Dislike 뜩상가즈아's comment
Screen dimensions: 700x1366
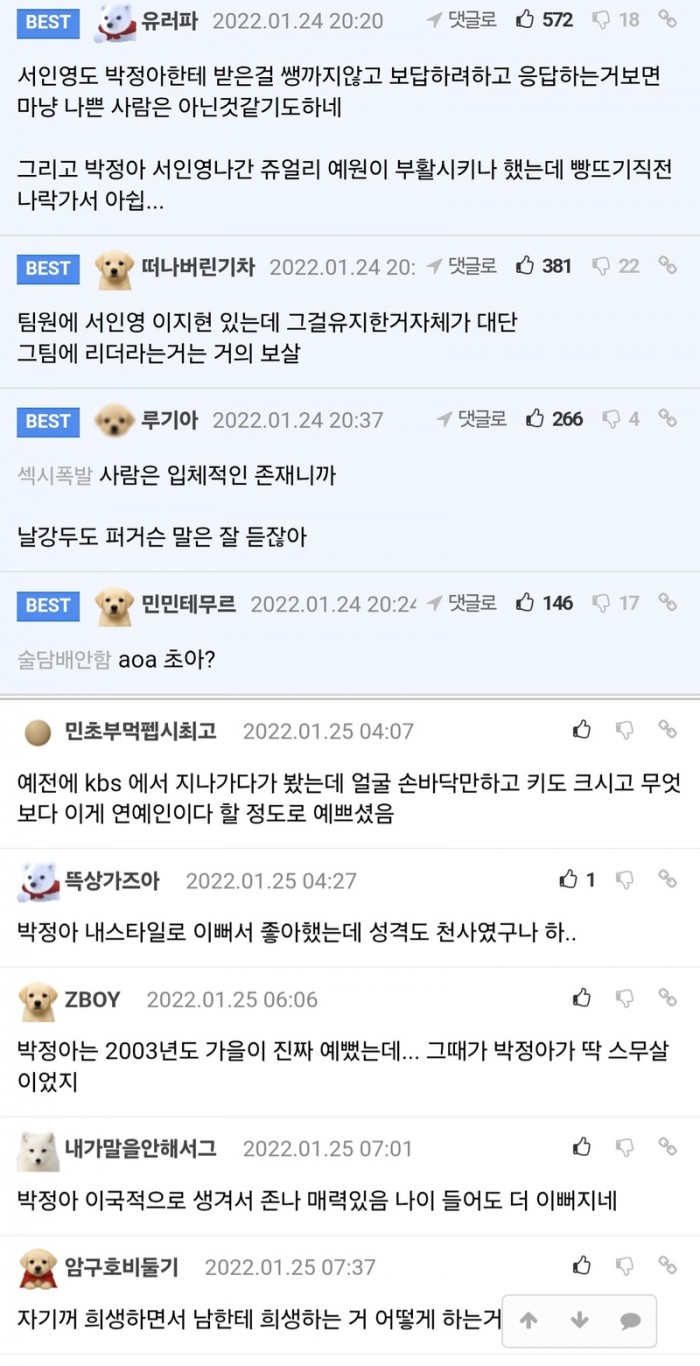click(625, 880)
